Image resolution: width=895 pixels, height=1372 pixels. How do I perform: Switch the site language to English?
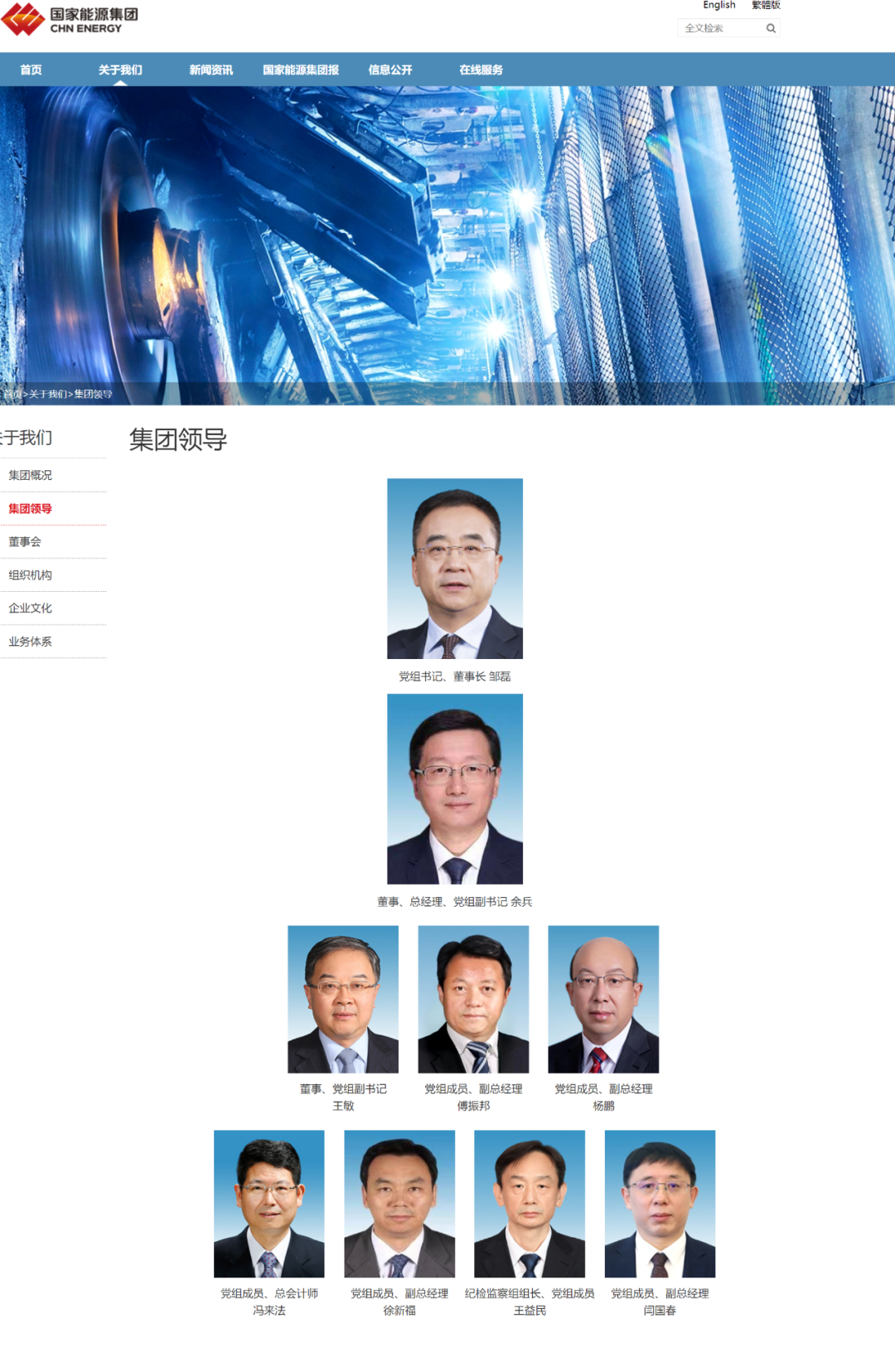coord(718,6)
